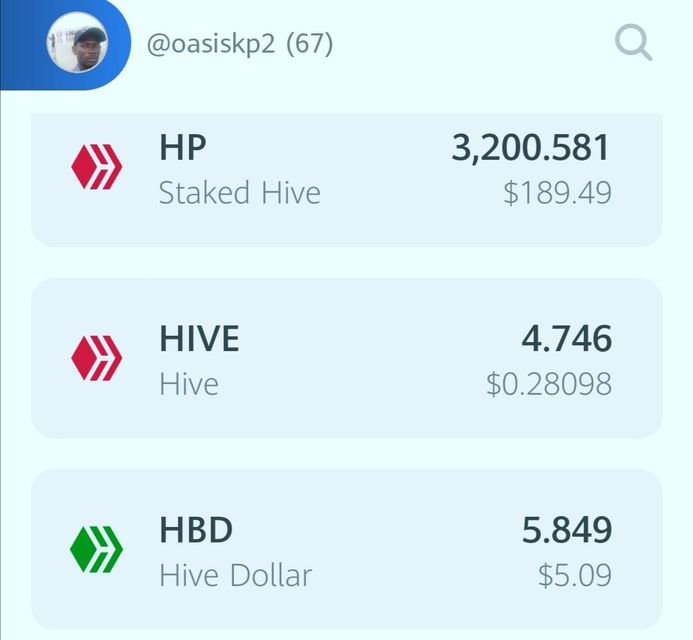Open the HP Staked Hive card
The image size is (693, 640).
346,178
